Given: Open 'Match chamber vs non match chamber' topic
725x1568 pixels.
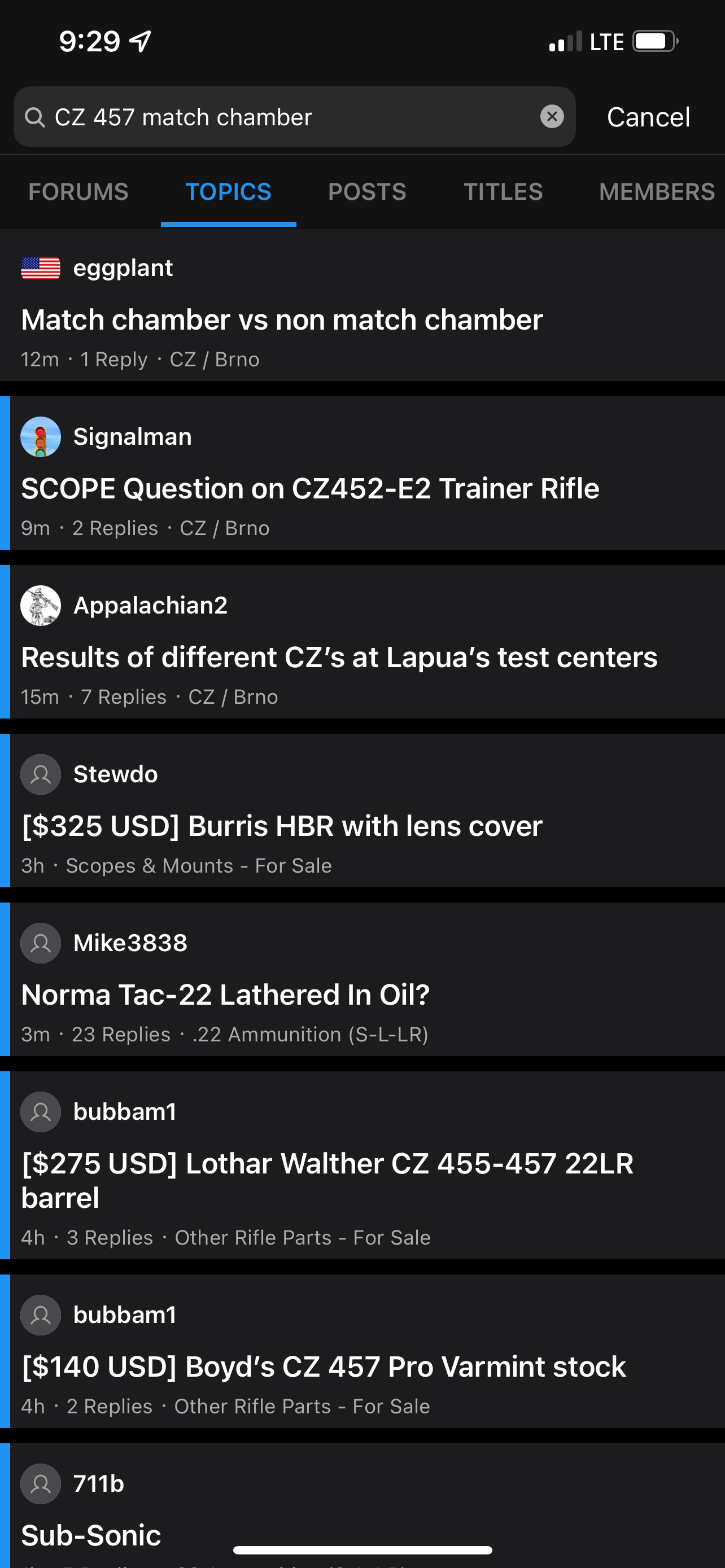Looking at the screenshot, I should (282, 319).
